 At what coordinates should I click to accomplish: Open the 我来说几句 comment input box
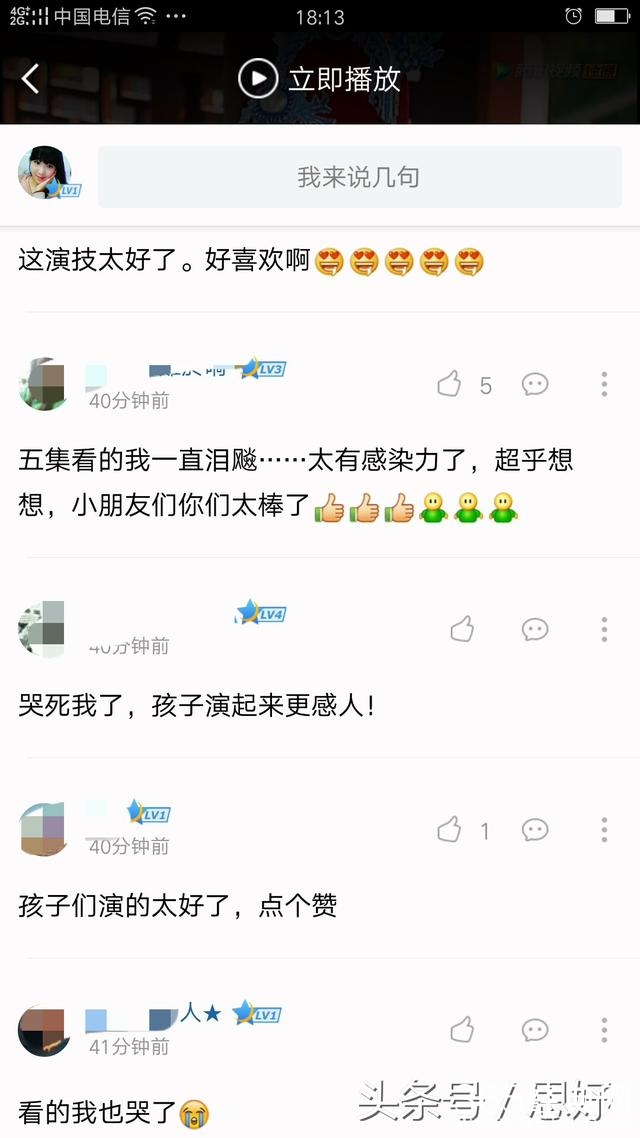tap(359, 178)
